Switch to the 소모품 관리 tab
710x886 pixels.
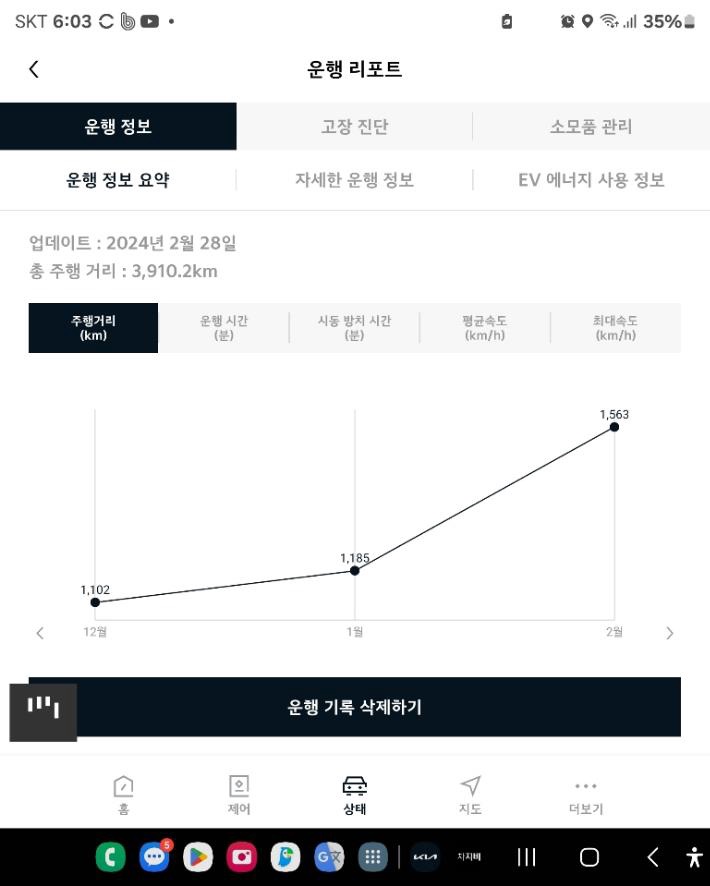(x=590, y=127)
